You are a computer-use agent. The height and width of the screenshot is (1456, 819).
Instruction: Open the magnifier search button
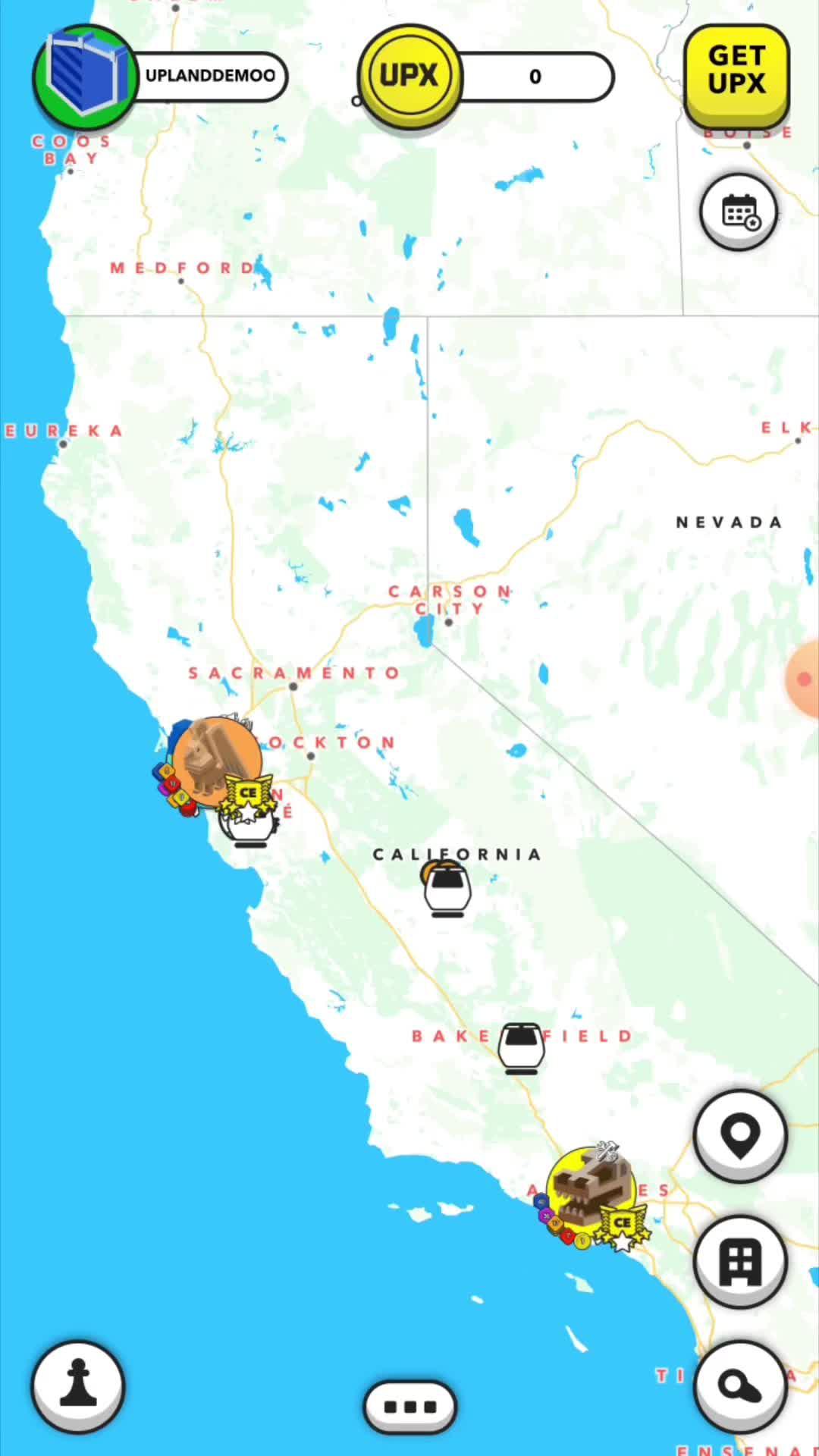tap(740, 1386)
